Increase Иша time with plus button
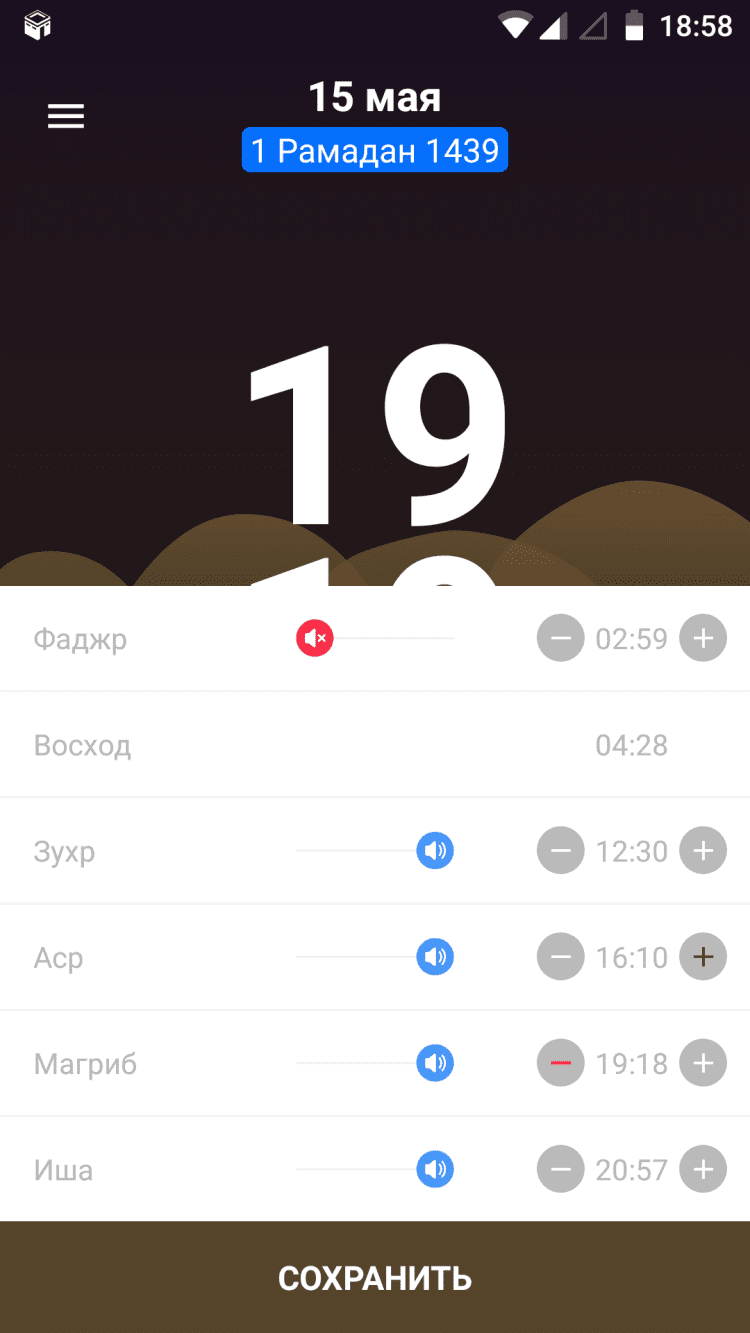The height and width of the screenshot is (1333, 750). (703, 1169)
